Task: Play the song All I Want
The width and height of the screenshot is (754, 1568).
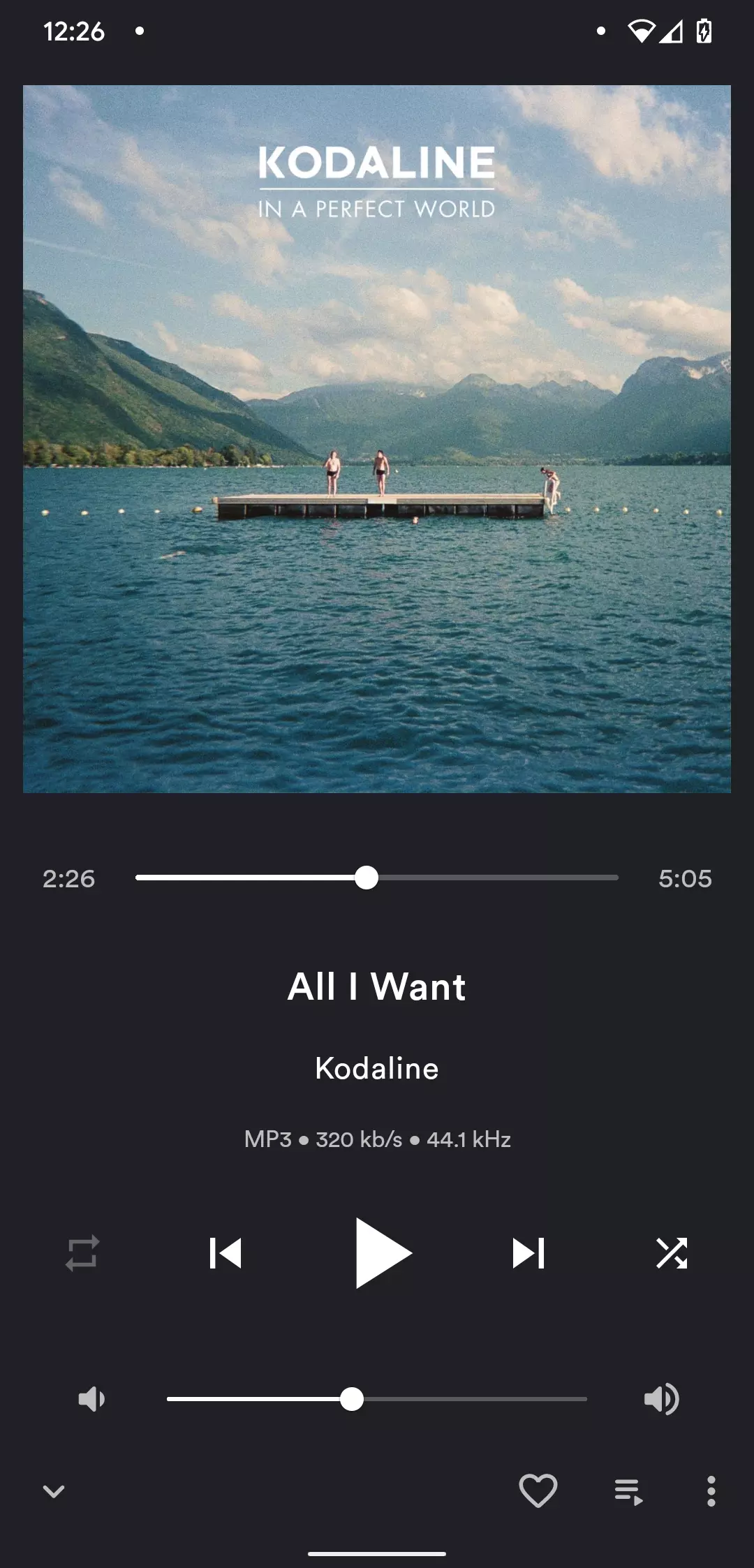Action: pos(383,1253)
